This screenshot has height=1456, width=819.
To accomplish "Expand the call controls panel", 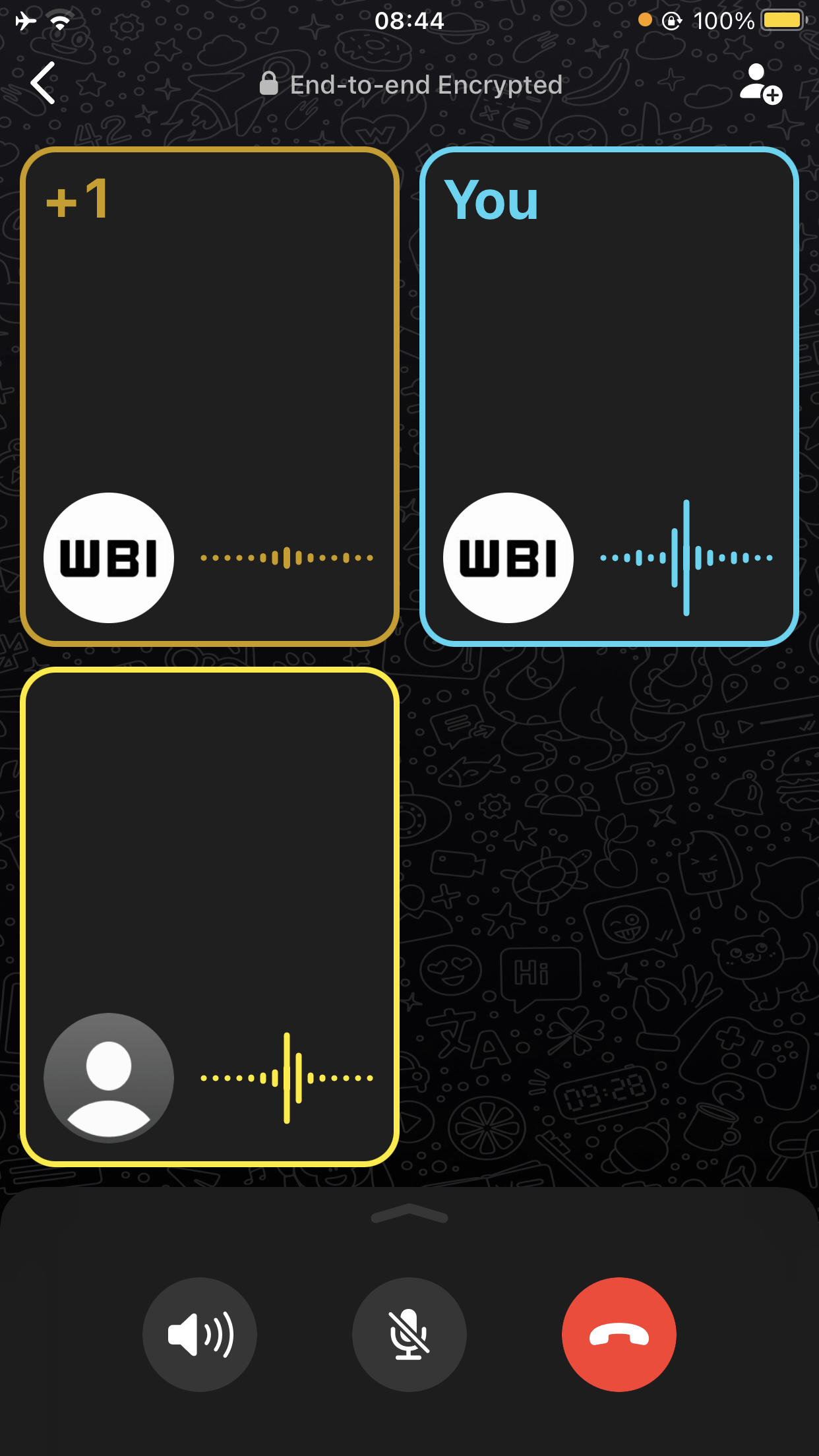I will pos(409,1213).
